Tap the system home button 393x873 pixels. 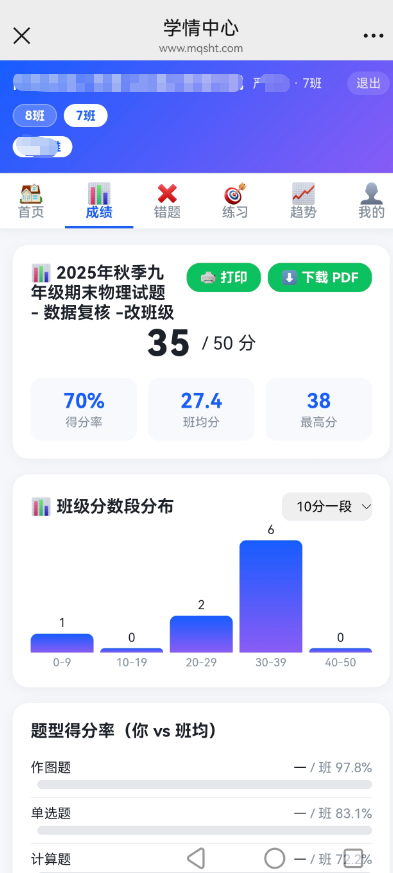tap(274, 858)
